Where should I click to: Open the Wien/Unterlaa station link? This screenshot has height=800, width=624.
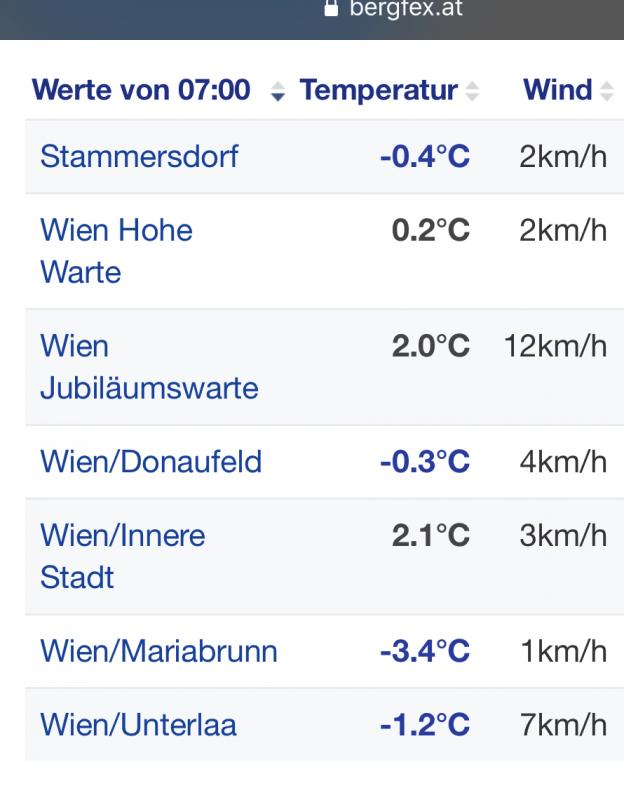138,725
